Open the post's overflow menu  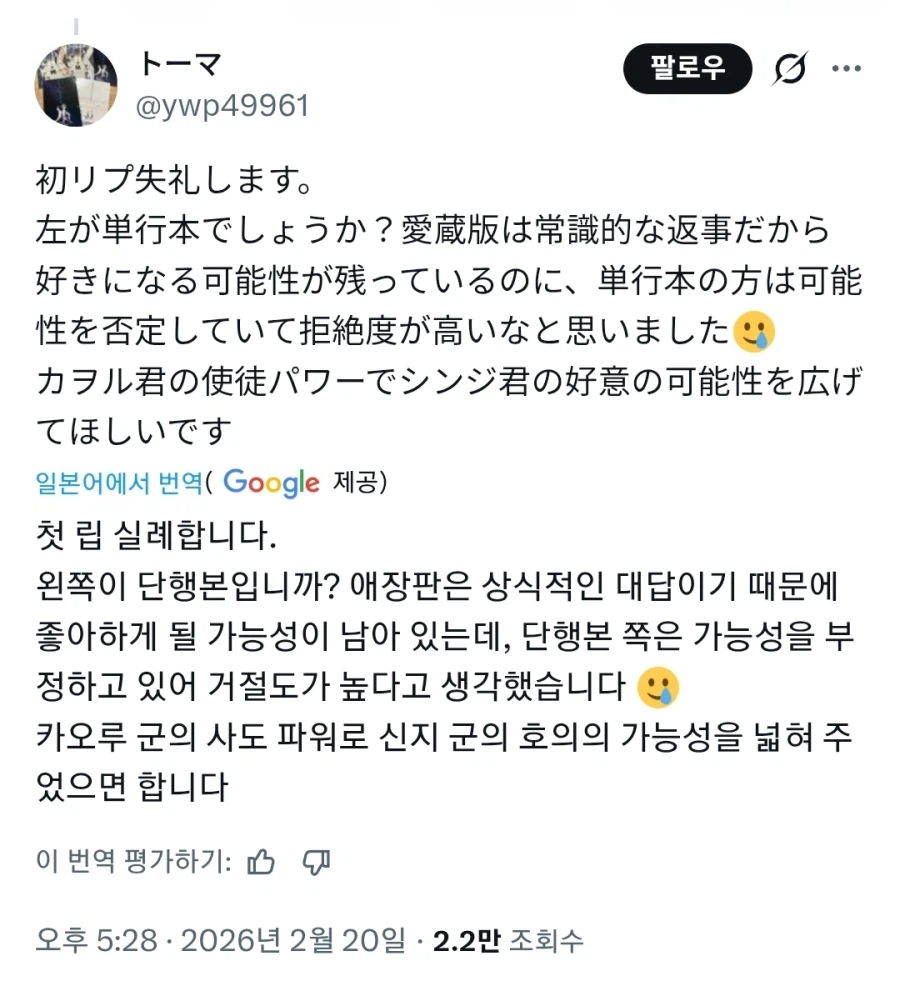[846, 69]
